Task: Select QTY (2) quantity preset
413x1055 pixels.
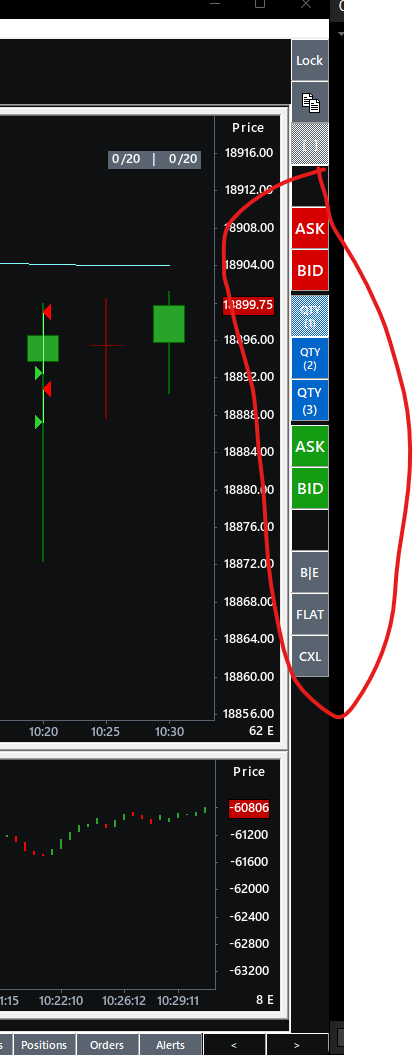Action: pos(309,358)
